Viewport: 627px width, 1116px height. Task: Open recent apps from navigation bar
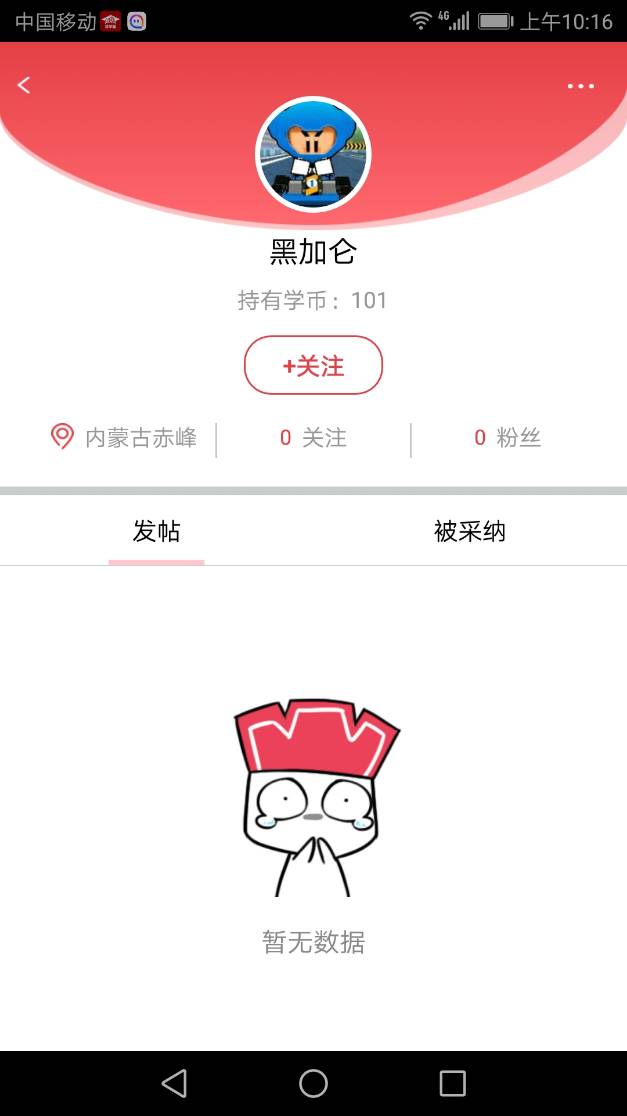453,1083
